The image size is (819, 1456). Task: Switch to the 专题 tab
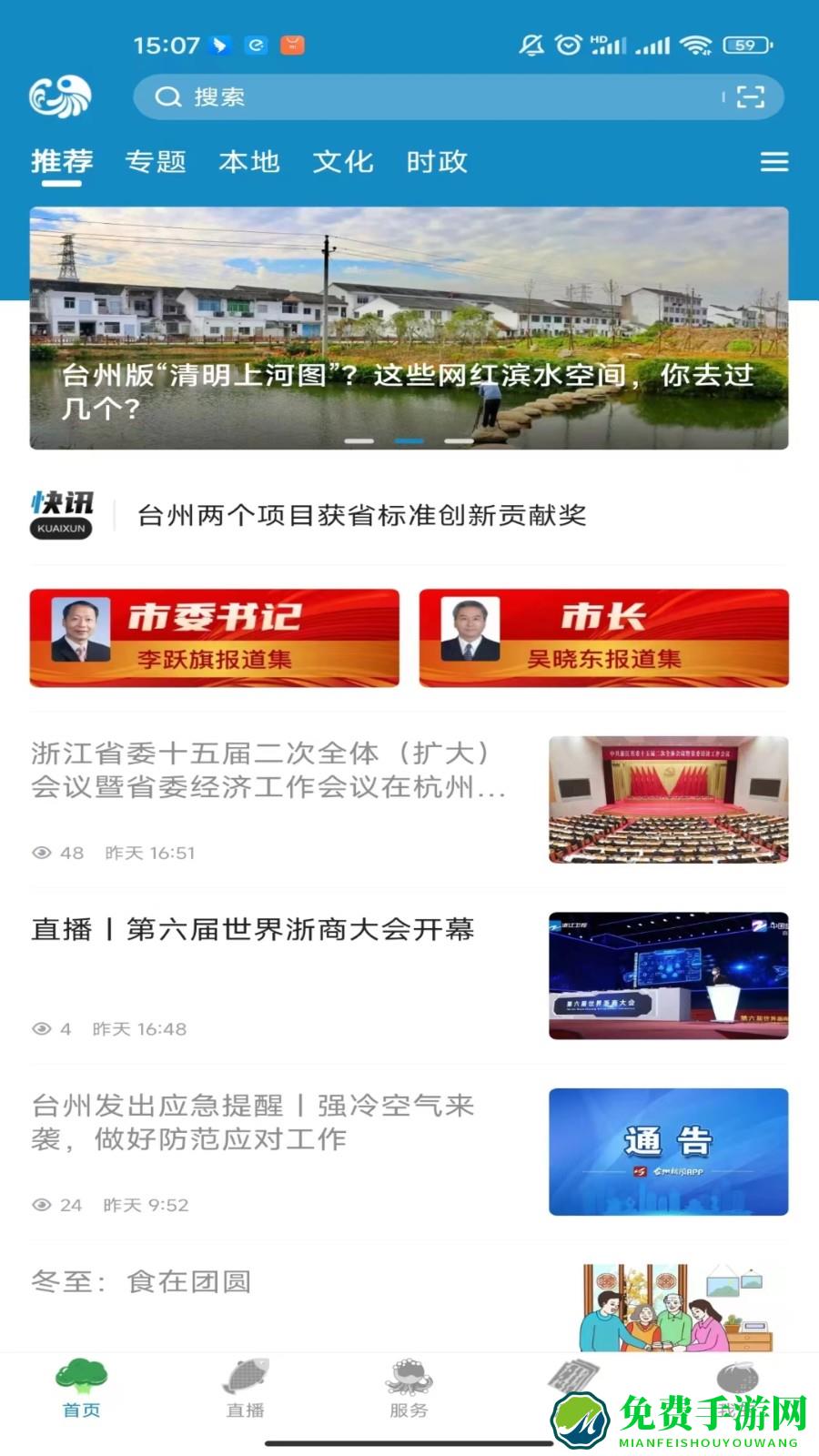[x=157, y=162]
